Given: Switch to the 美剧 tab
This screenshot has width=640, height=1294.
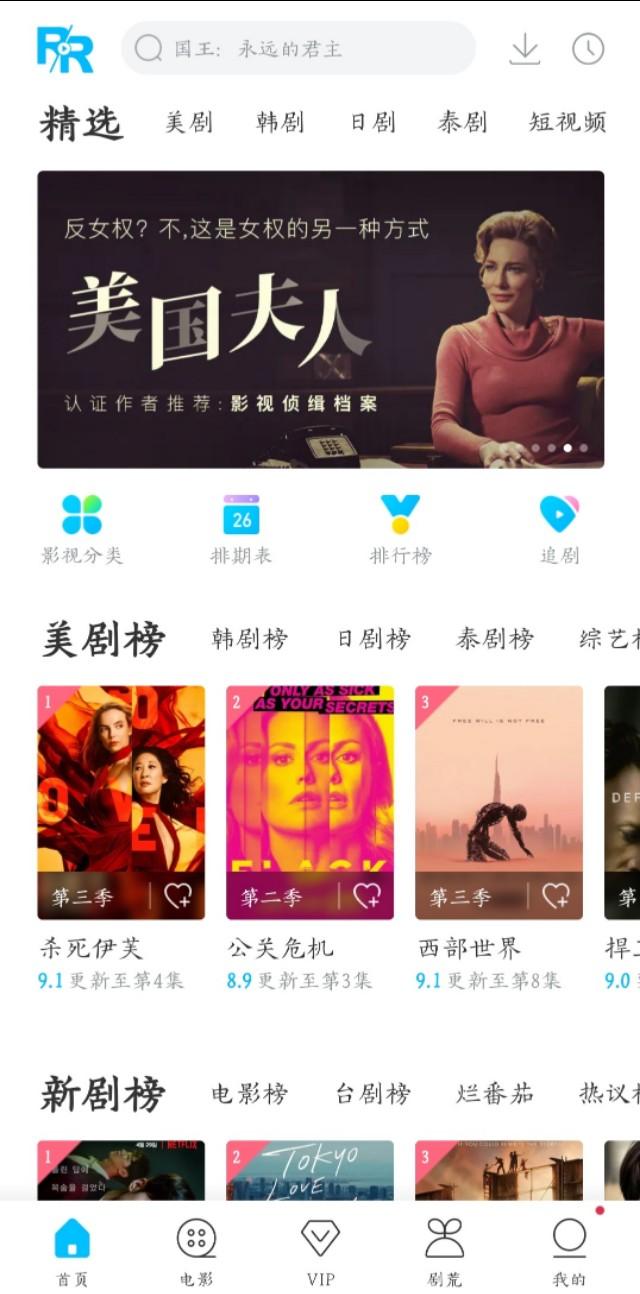Looking at the screenshot, I should [x=189, y=123].
